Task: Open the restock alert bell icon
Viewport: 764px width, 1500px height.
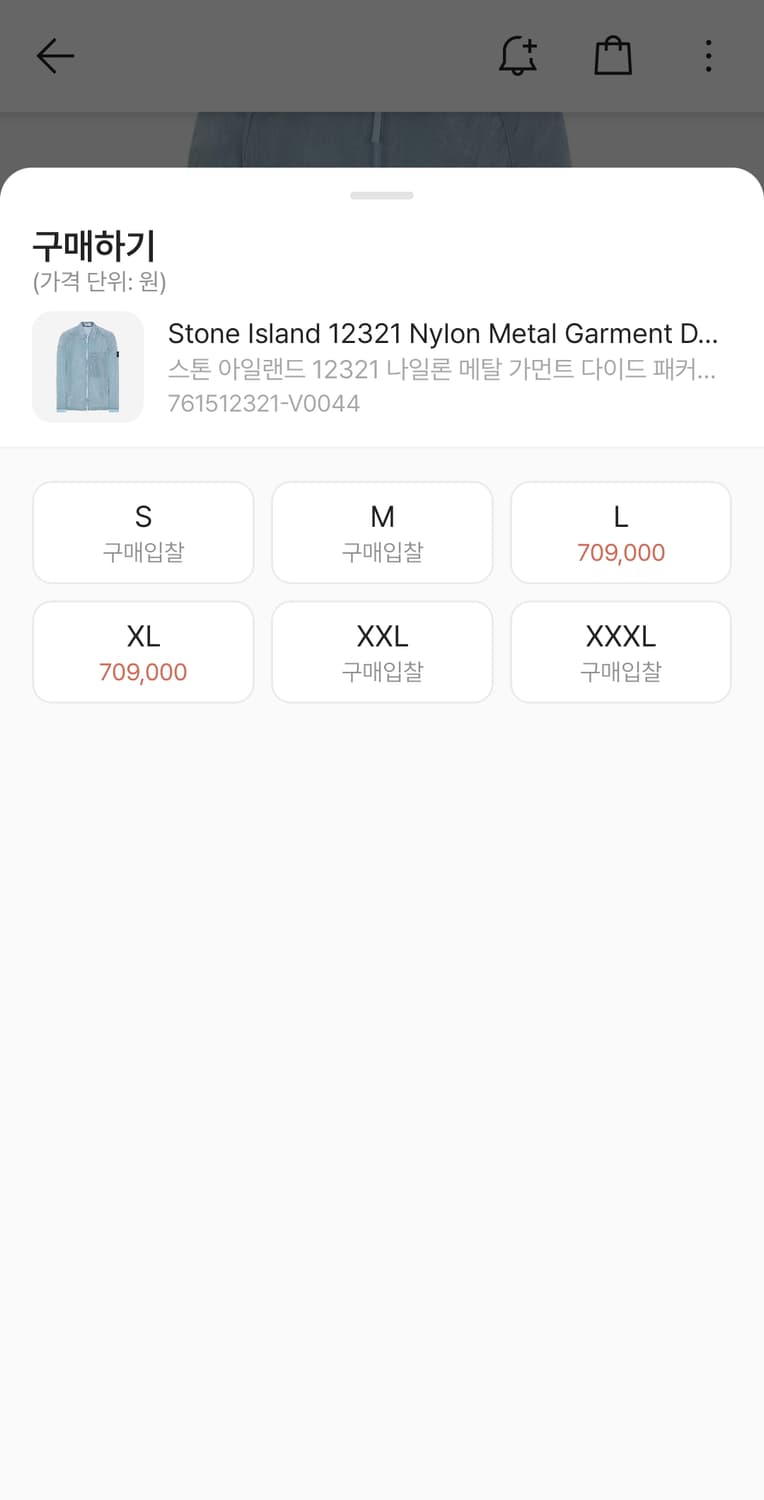Action: pyautogui.click(x=518, y=56)
